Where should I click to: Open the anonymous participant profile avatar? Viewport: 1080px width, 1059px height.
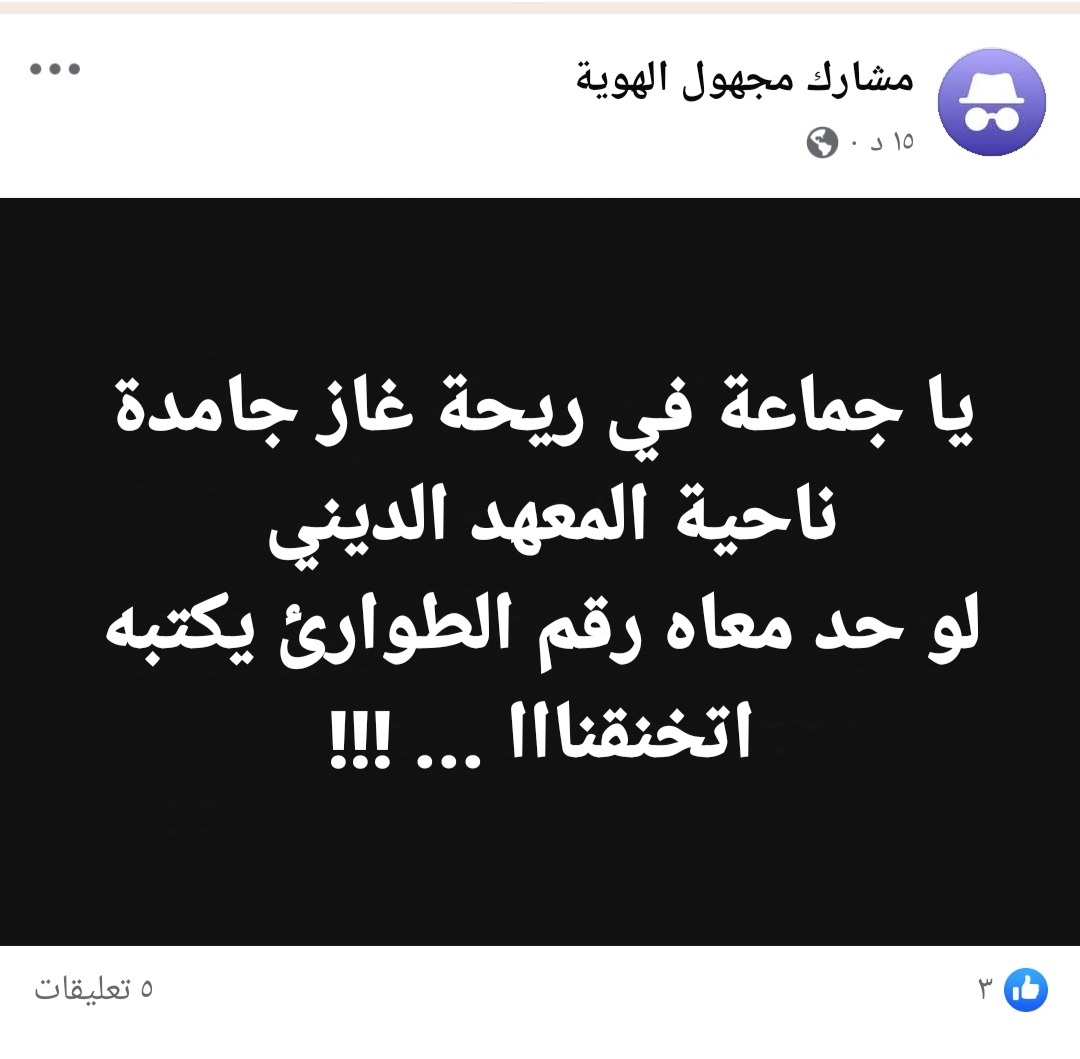991,102
